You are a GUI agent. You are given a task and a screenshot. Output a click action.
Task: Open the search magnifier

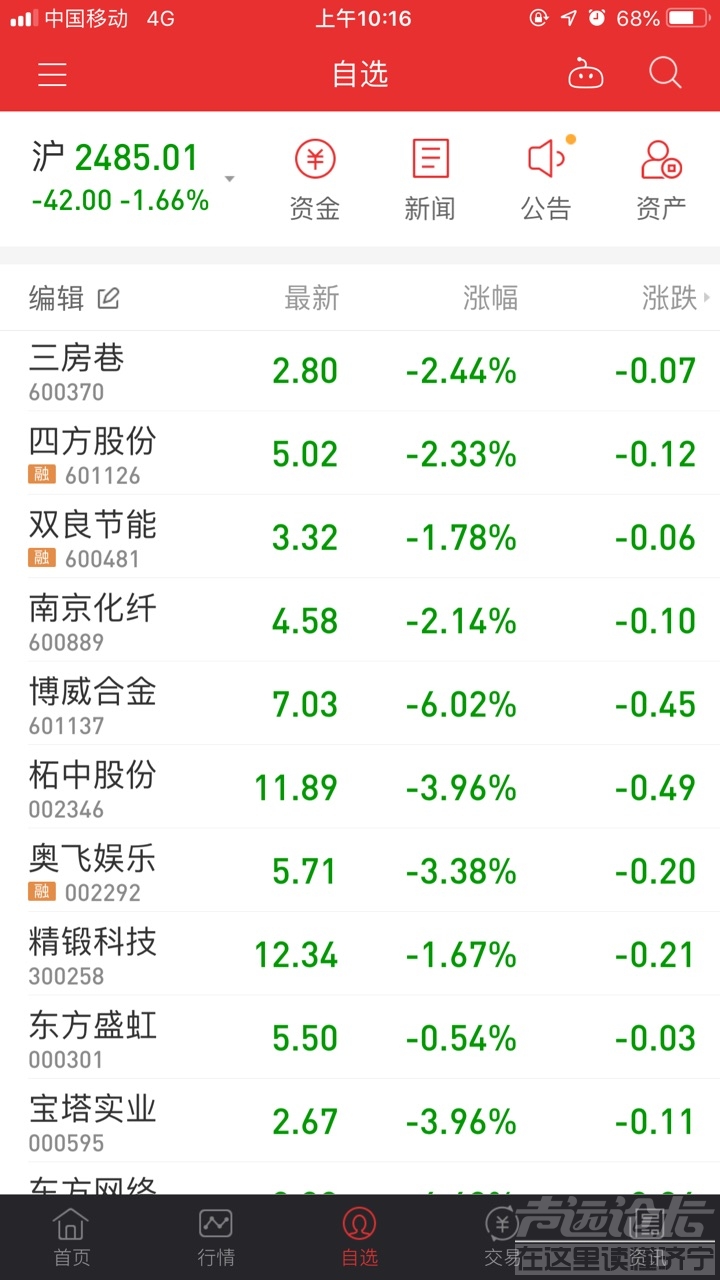[664, 73]
